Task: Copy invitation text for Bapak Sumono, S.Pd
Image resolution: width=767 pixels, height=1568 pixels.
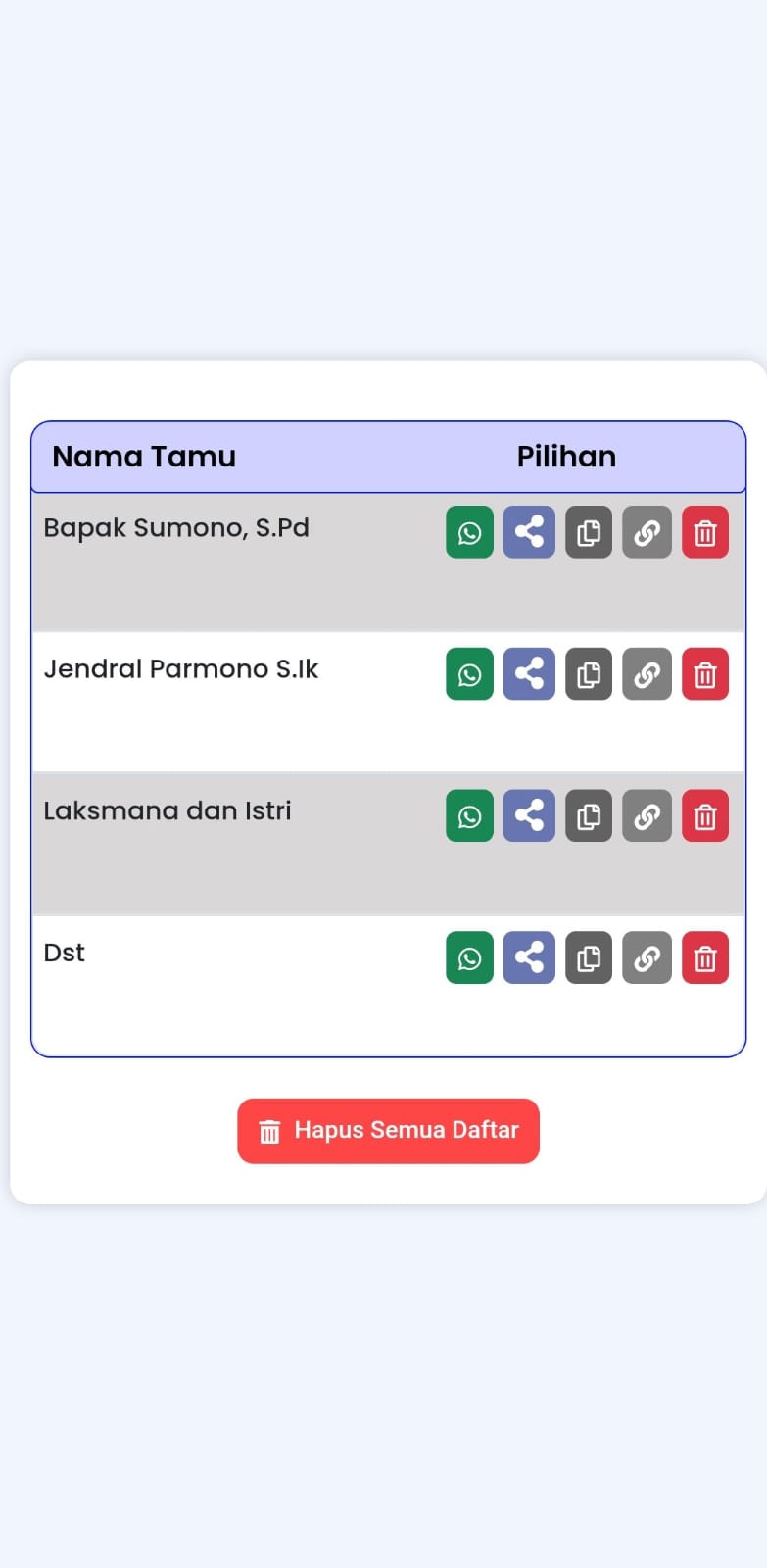Action: [589, 532]
